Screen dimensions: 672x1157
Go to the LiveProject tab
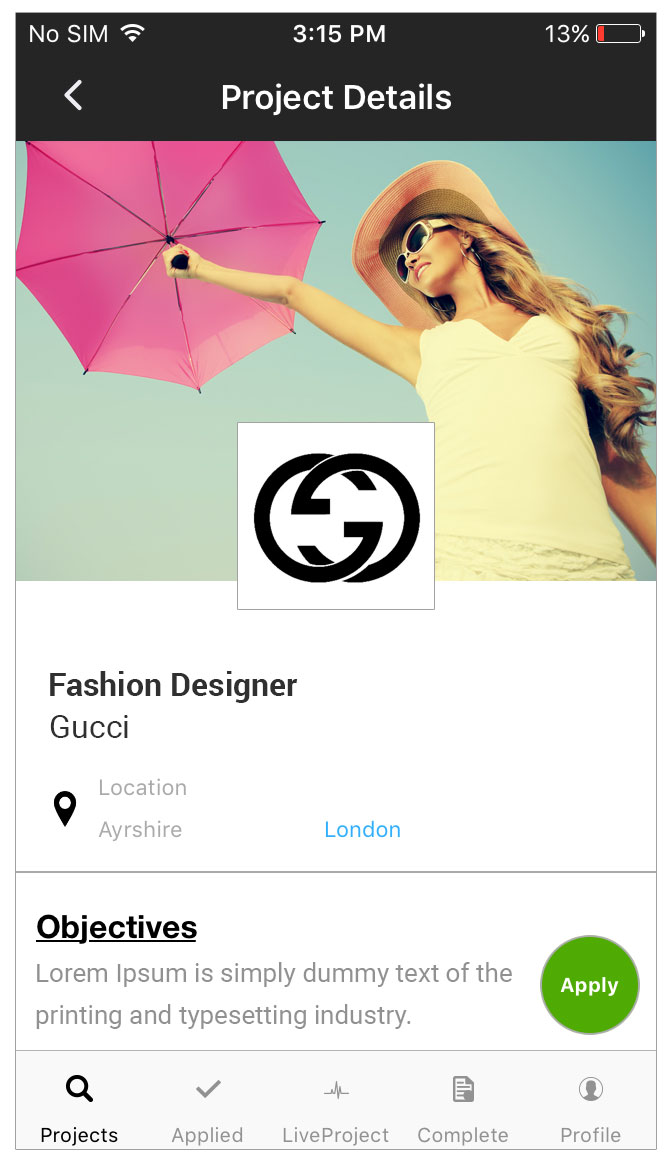[x=336, y=1107]
